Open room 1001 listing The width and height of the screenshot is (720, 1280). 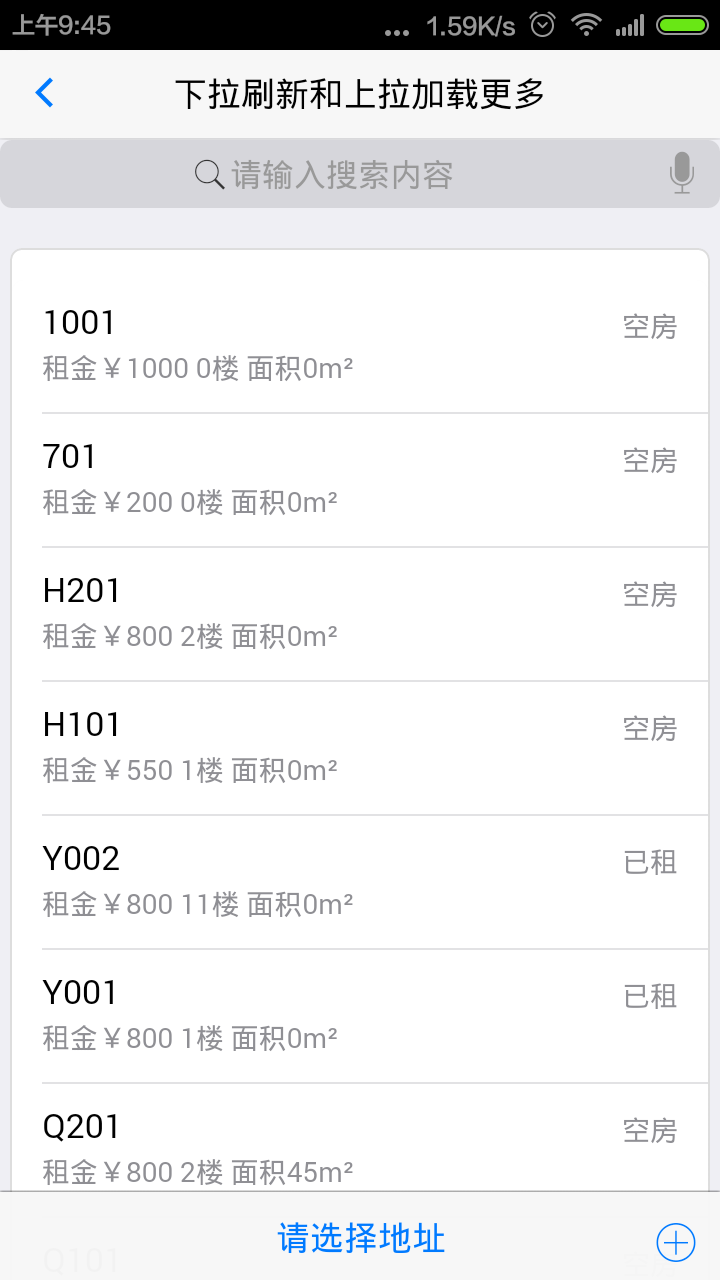(360, 345)
